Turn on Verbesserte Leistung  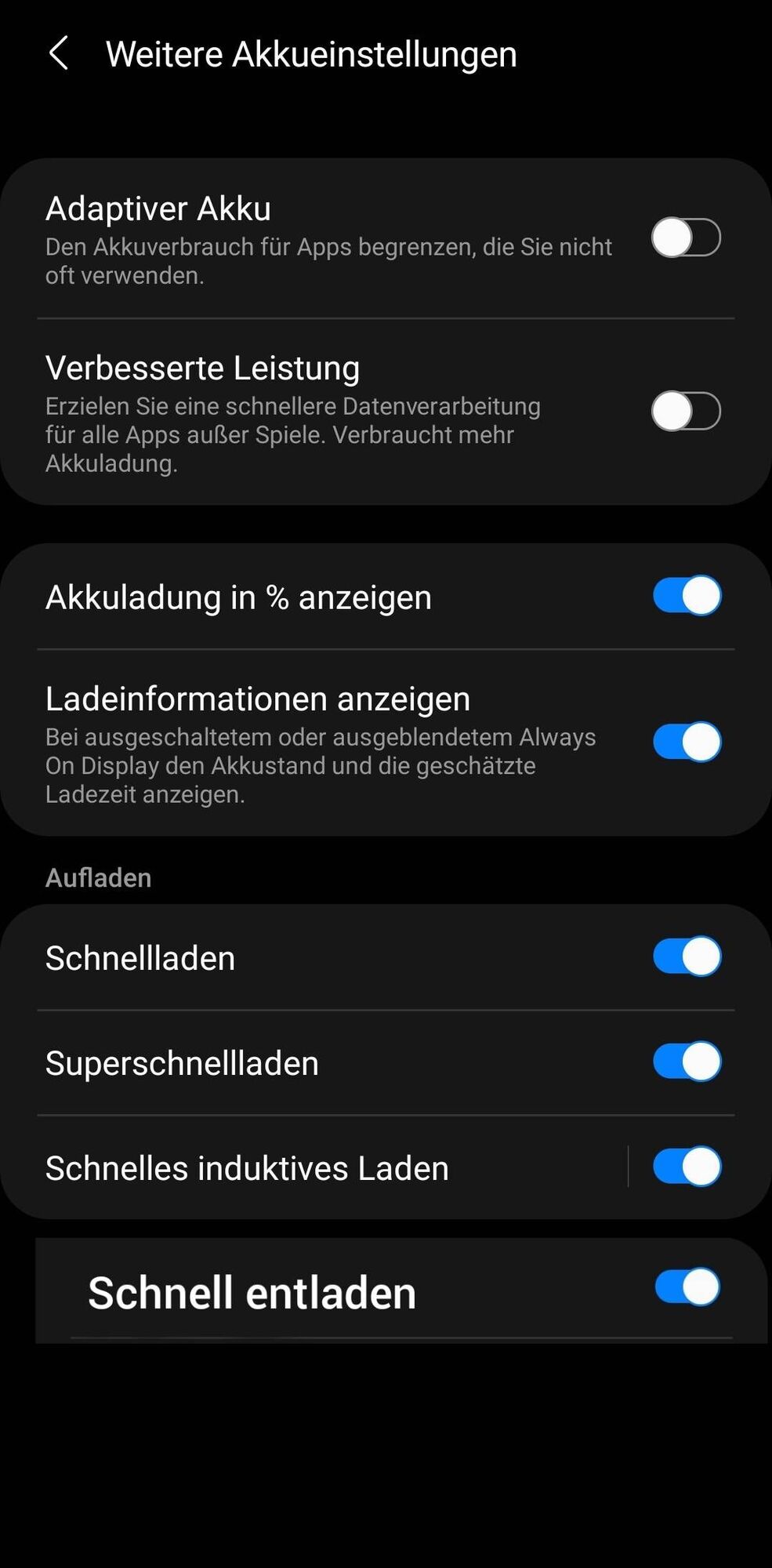tap(686, 411)
